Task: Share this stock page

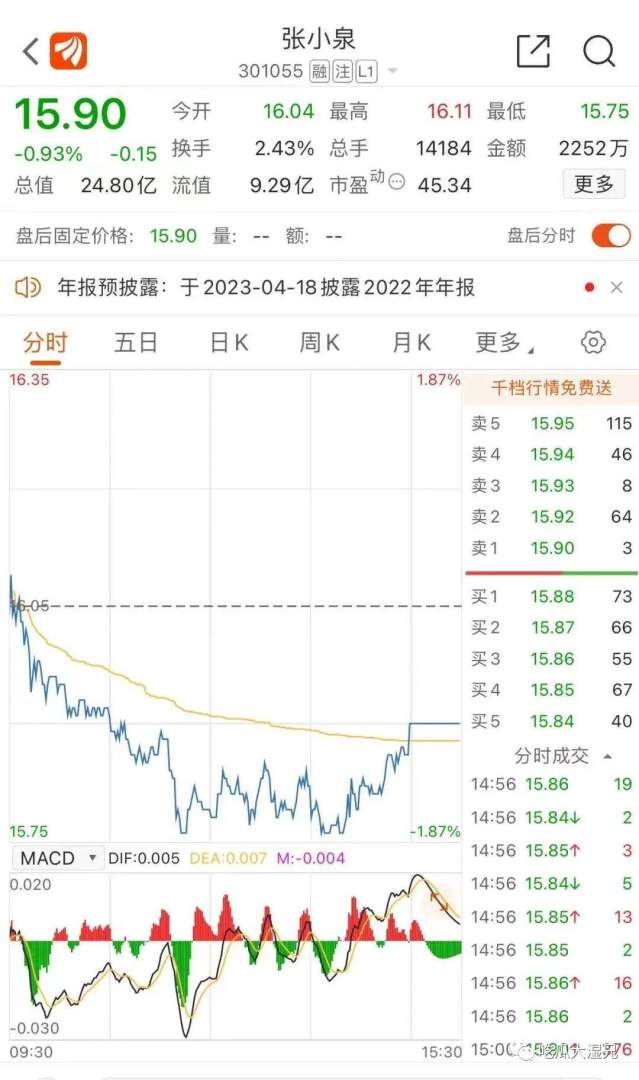Action: click(x=533, y=51)
